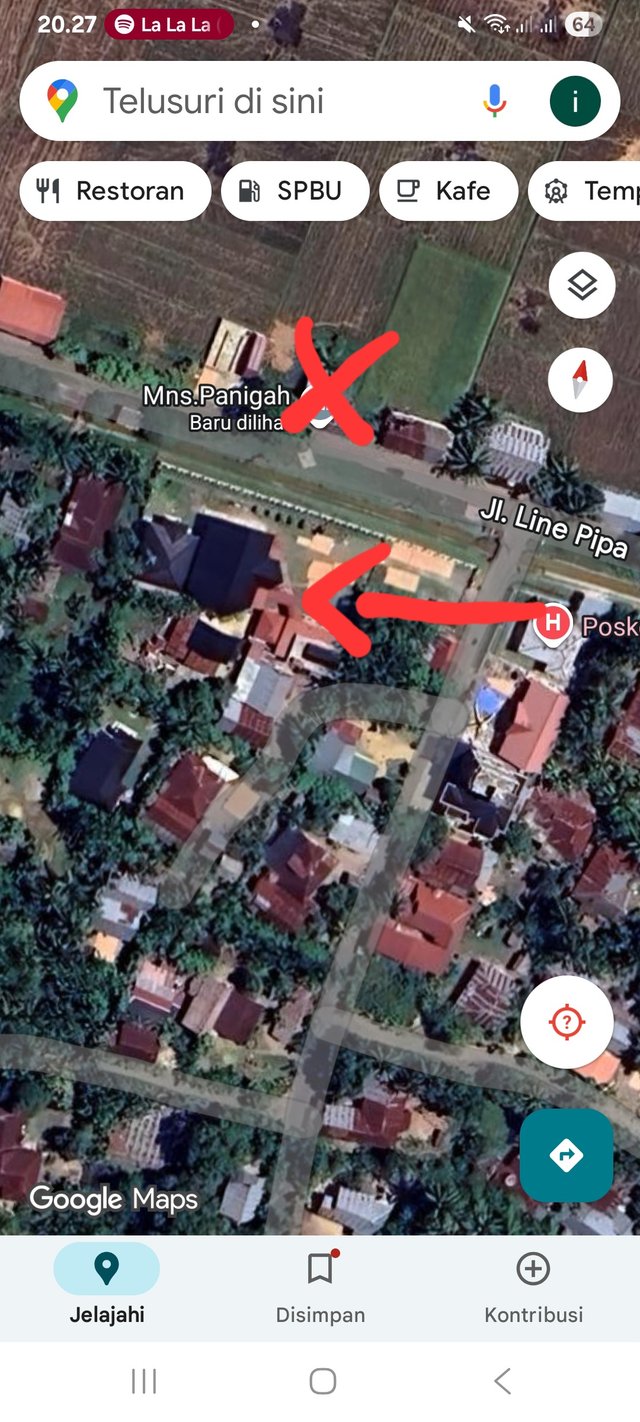This screenshot has width=640, height=1422.
Task: Select the red H marker on the map
Action: tap(551, 623)
